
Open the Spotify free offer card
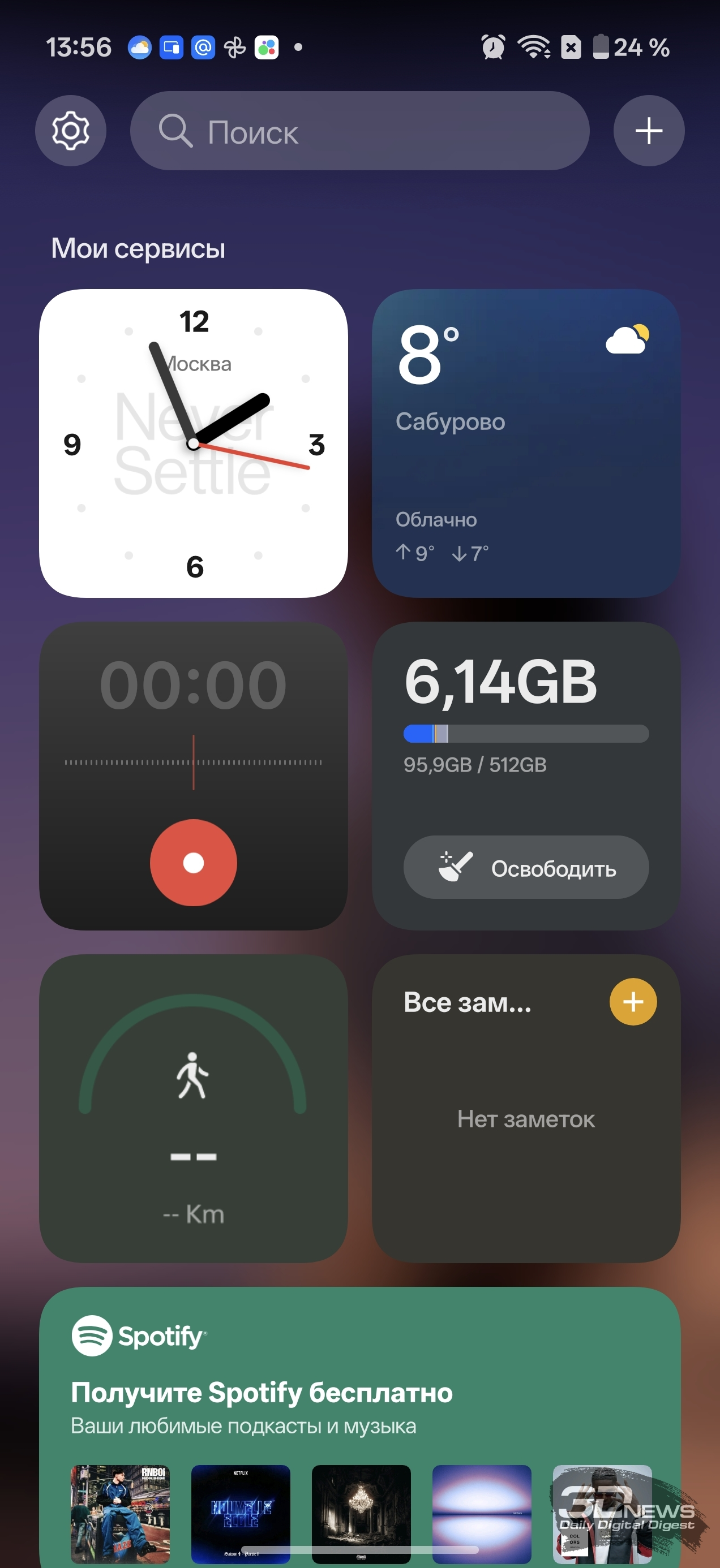[359, 1394]
